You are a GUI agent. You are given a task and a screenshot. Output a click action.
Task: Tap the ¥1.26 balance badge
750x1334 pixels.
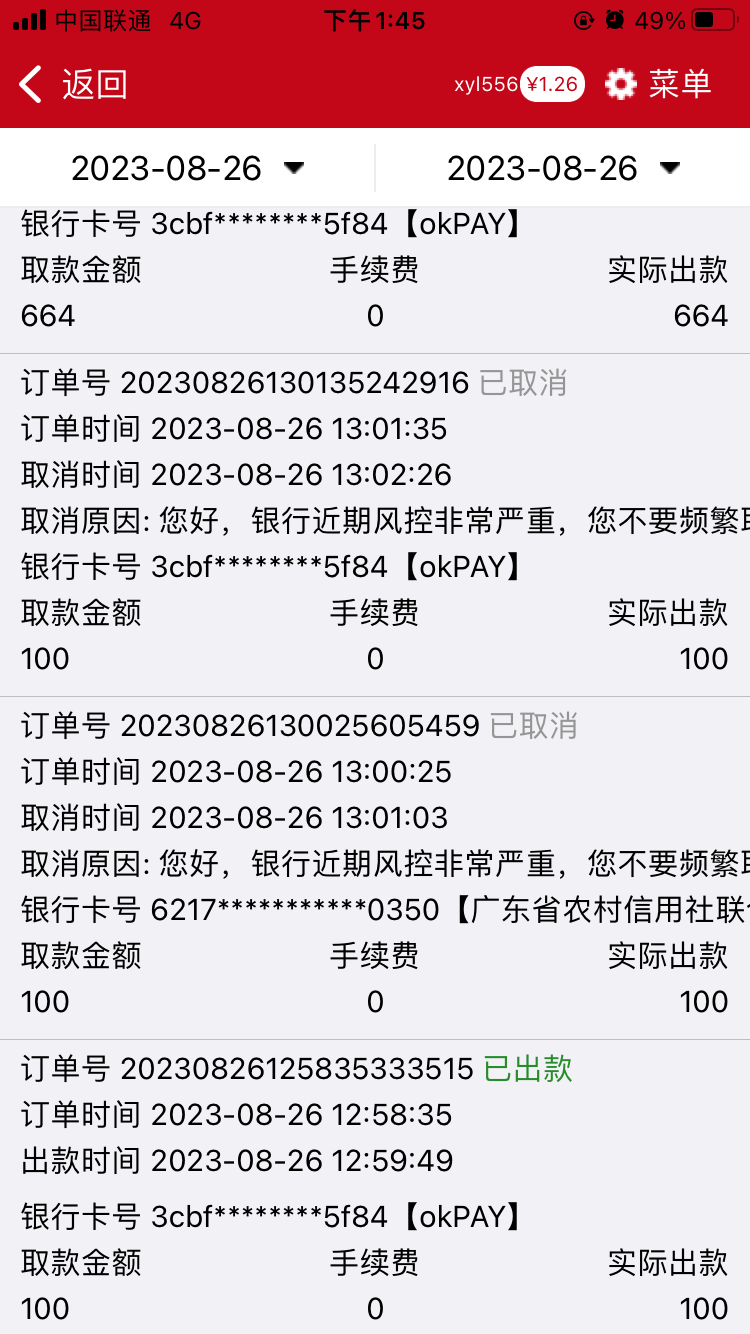pyautogui.click(x=550, y=84)
